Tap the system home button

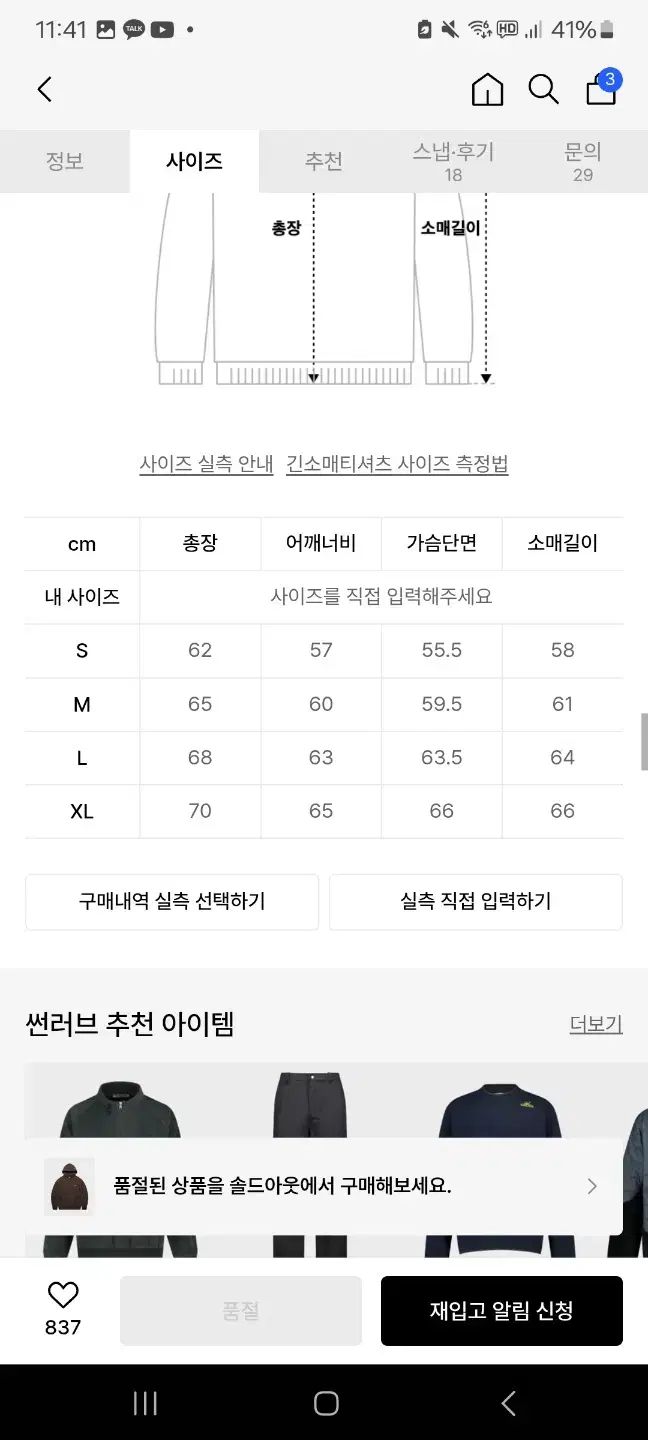(325, 1403)
